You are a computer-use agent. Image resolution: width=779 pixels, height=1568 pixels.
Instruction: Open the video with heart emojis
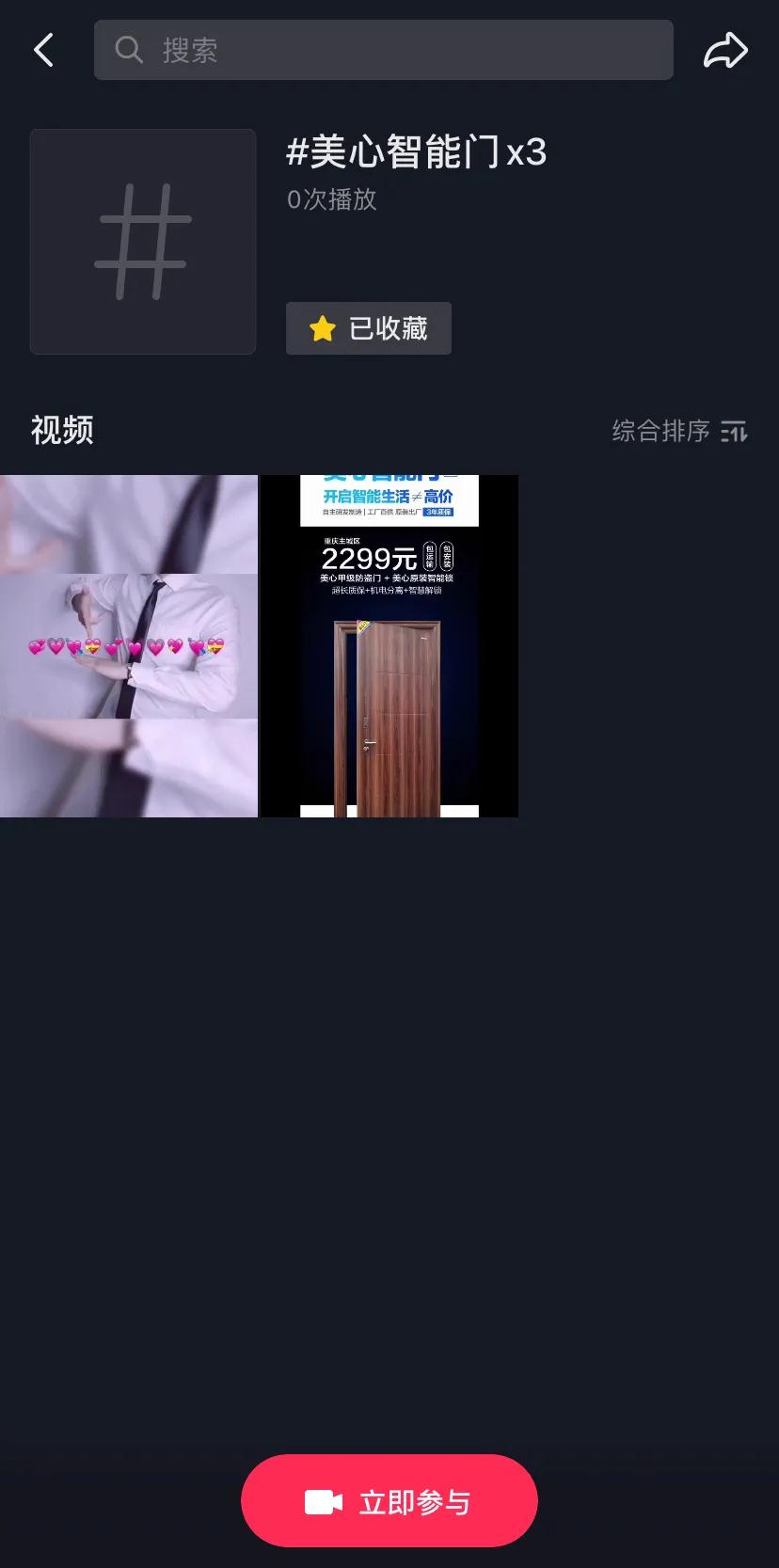(x=129, y=646)
